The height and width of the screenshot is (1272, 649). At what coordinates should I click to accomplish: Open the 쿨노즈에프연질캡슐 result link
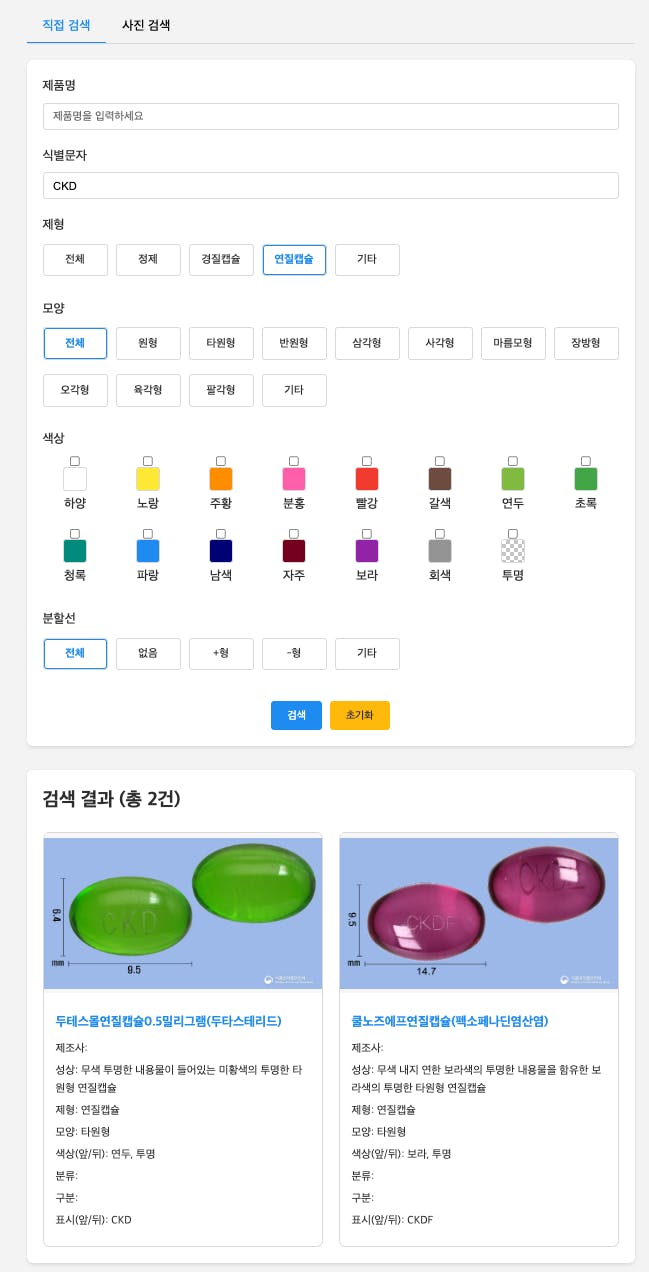click(450, 1021)
